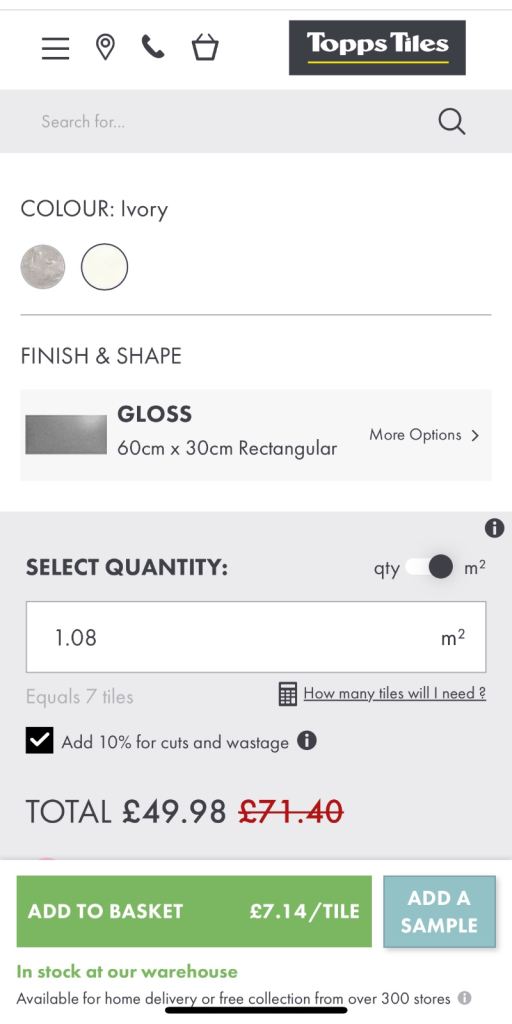This screenshot has width=512, height=1024.
Task: Edit the 1.08 m² quantity field
Action: tap(256, 637)
